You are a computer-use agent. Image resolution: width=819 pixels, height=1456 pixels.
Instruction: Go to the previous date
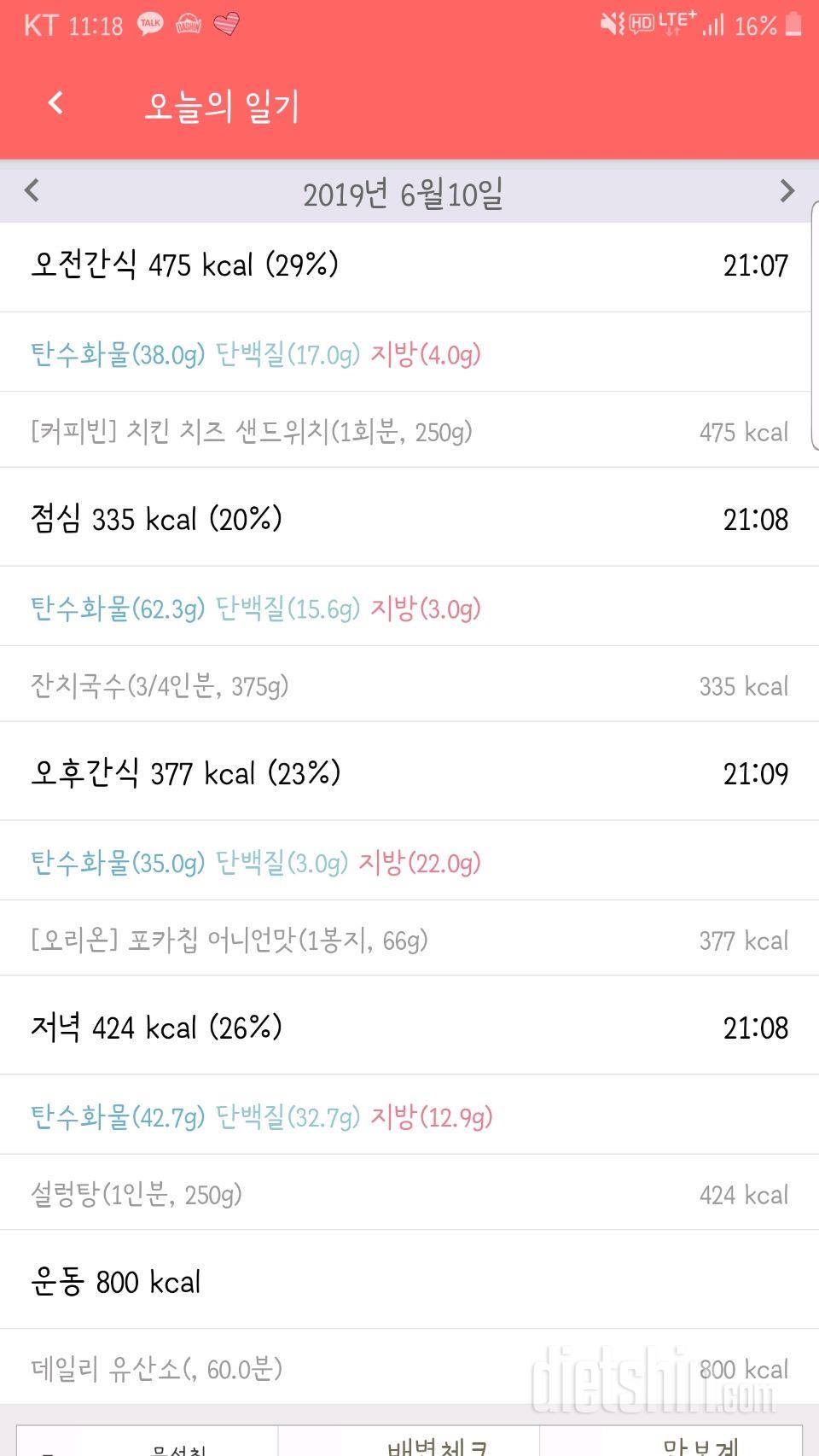pos(32,190)
